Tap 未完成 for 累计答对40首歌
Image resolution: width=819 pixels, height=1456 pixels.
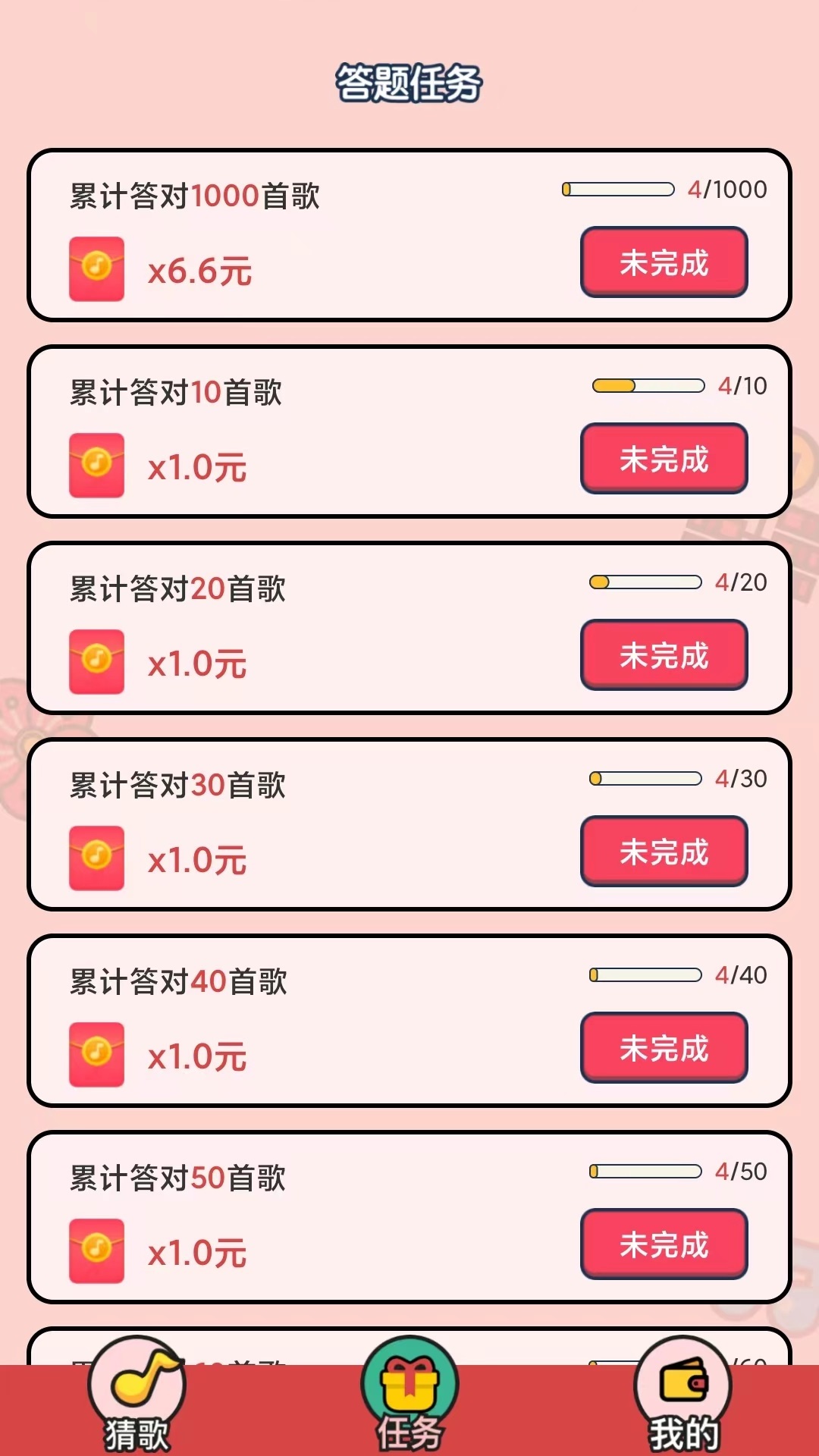pyautogui.click(x=664, y=1048)
